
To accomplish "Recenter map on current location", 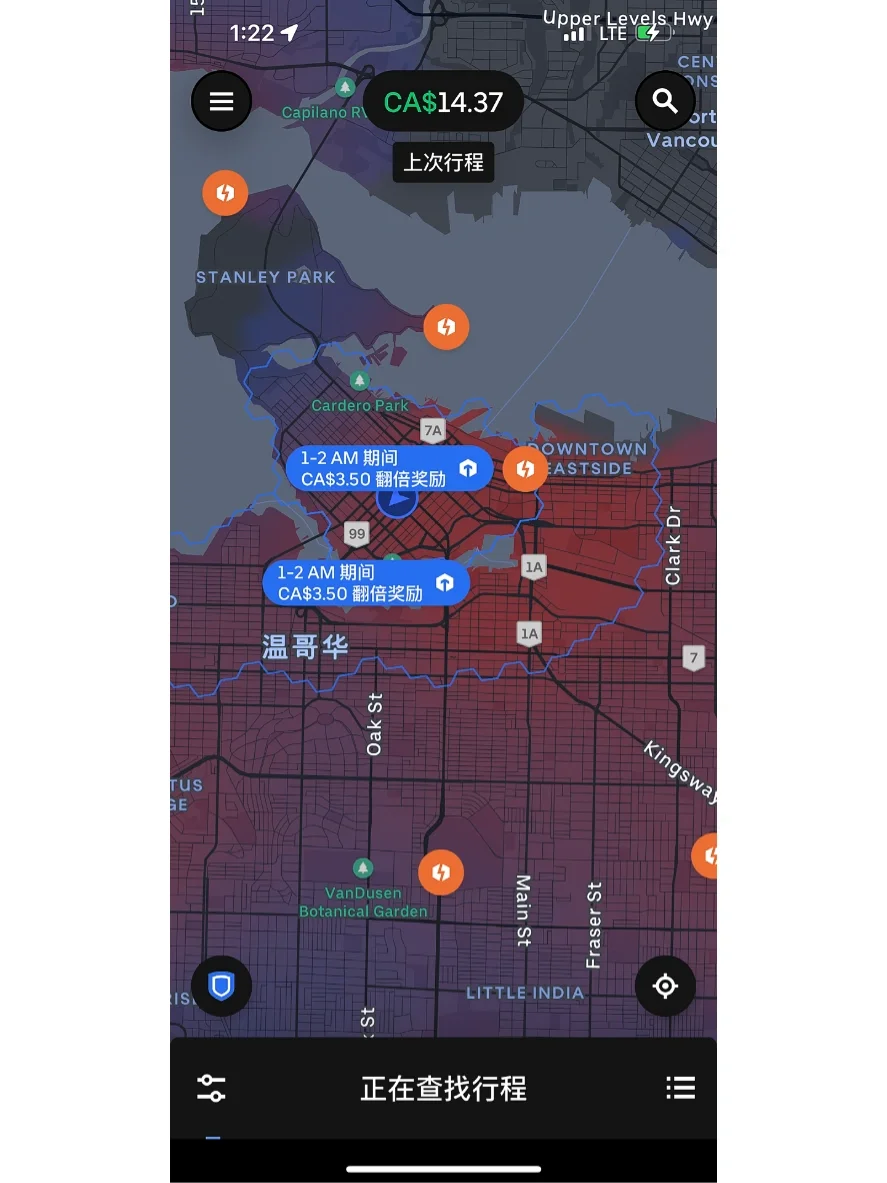I will 665,986.
